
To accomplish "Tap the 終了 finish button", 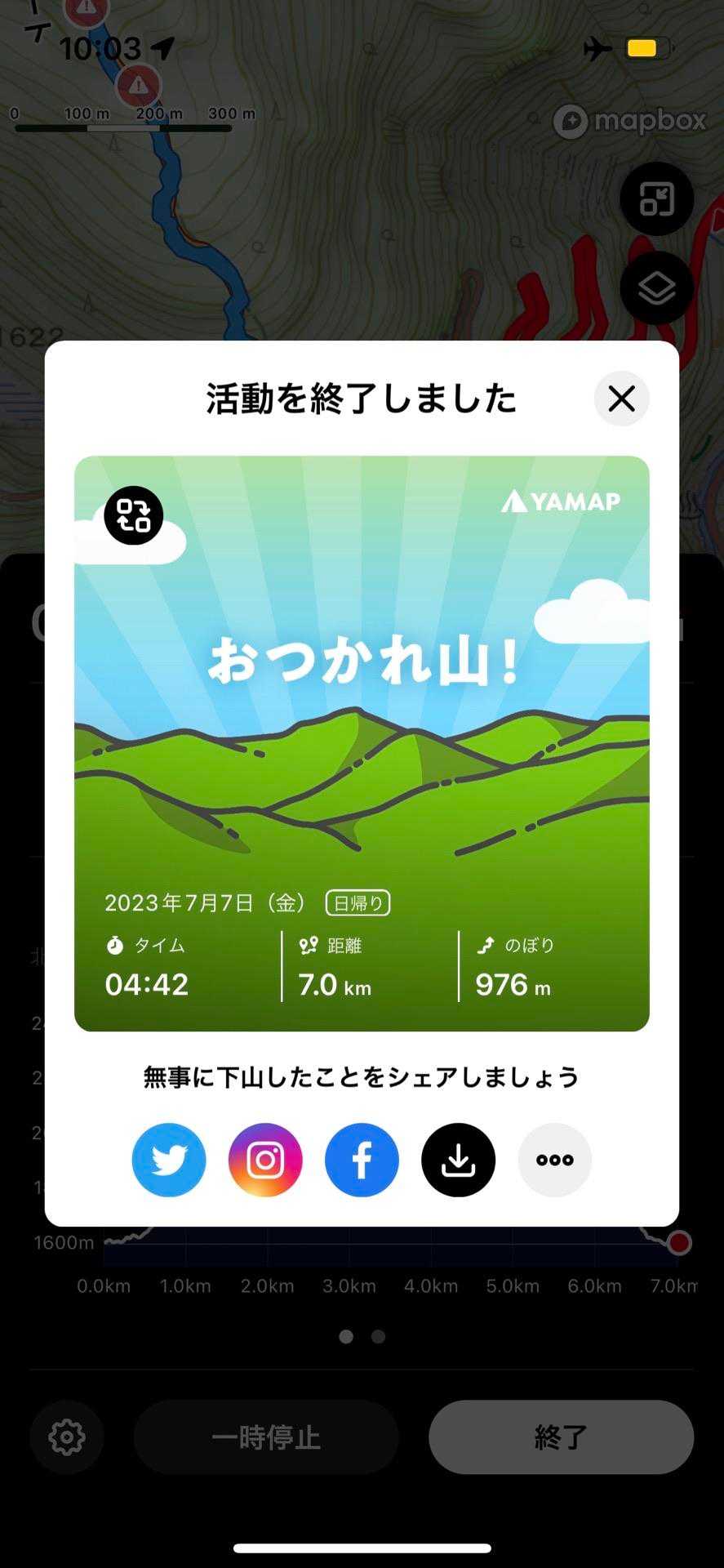I will point(561,1437).
